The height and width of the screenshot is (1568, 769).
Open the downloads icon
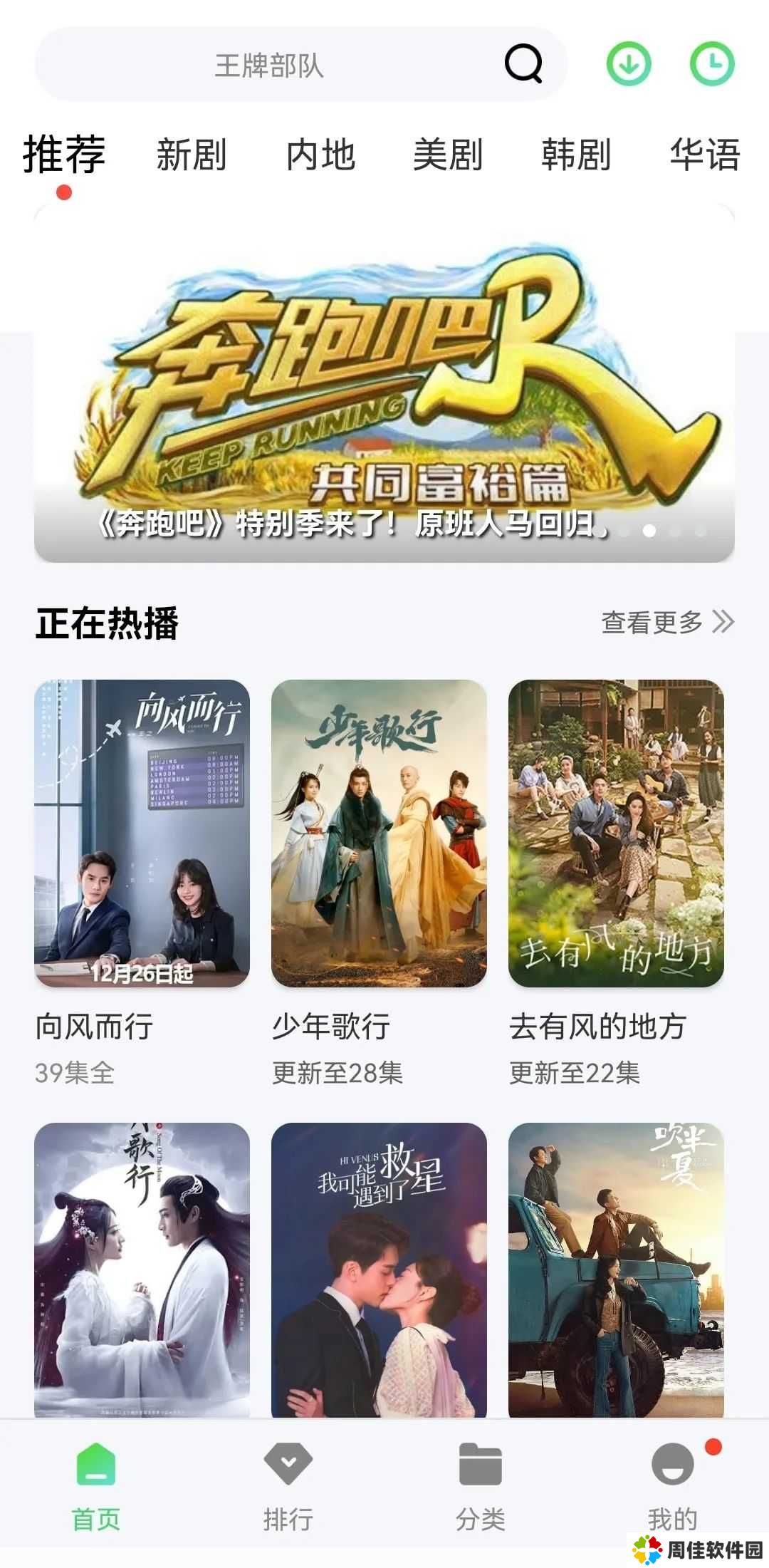click(x=629, y=64)
